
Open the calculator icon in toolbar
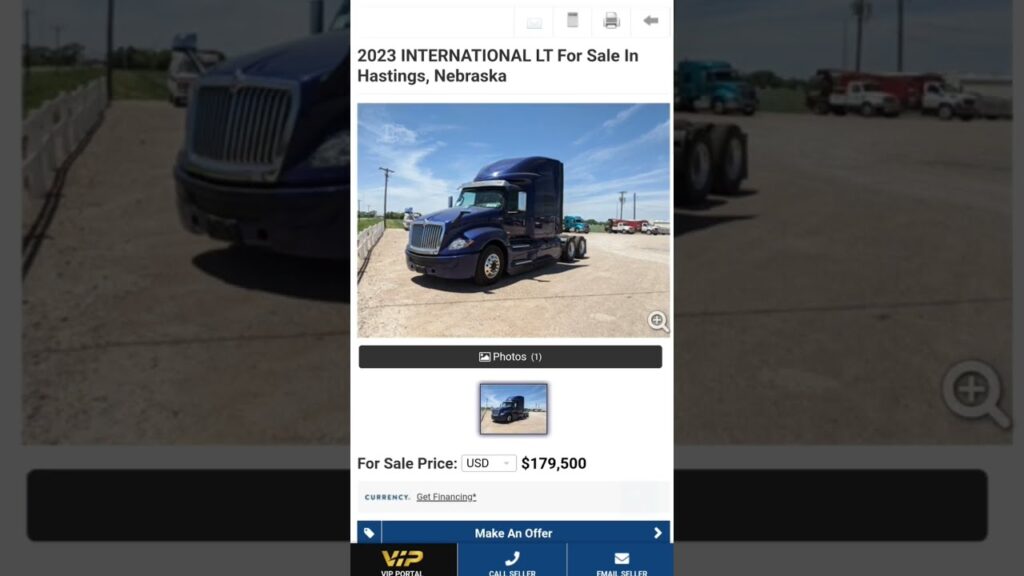573,21
